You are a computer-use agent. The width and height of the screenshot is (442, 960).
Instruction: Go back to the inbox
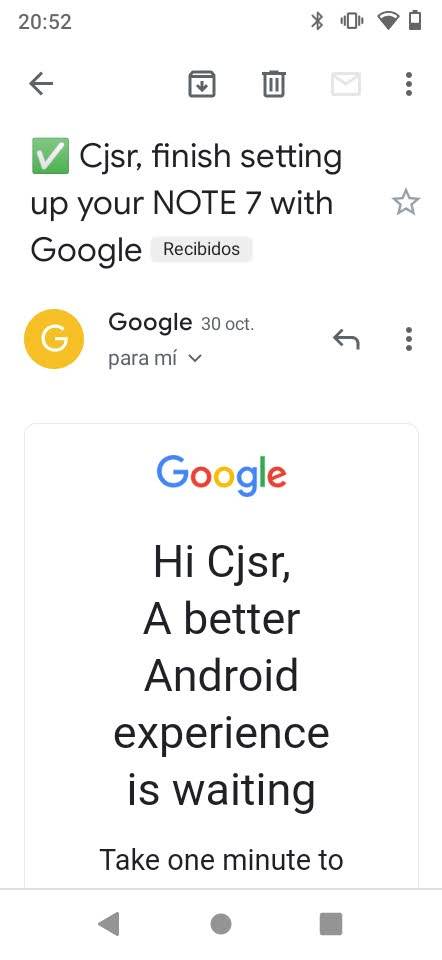coord(41,84)
